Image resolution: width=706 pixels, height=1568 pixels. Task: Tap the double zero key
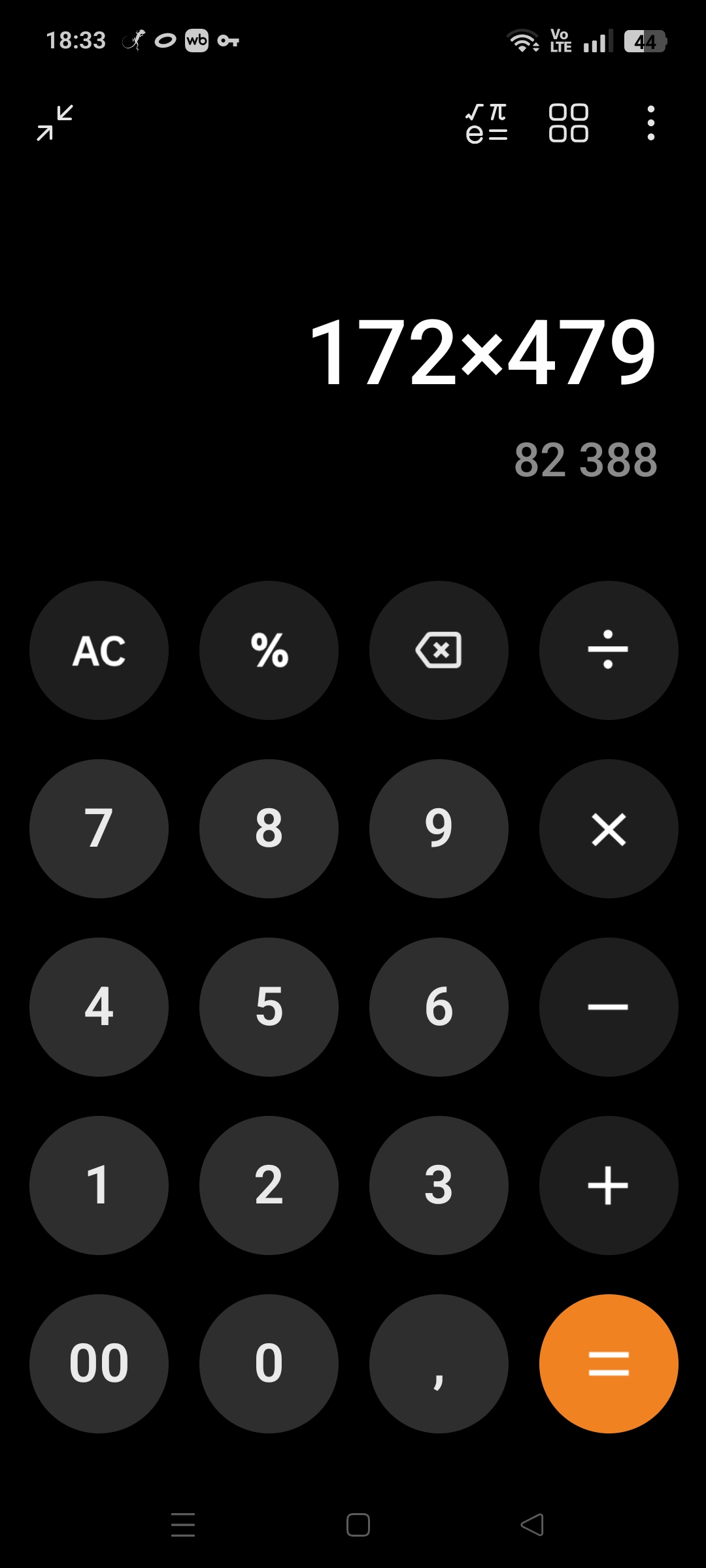click(x=99, y=1364)
